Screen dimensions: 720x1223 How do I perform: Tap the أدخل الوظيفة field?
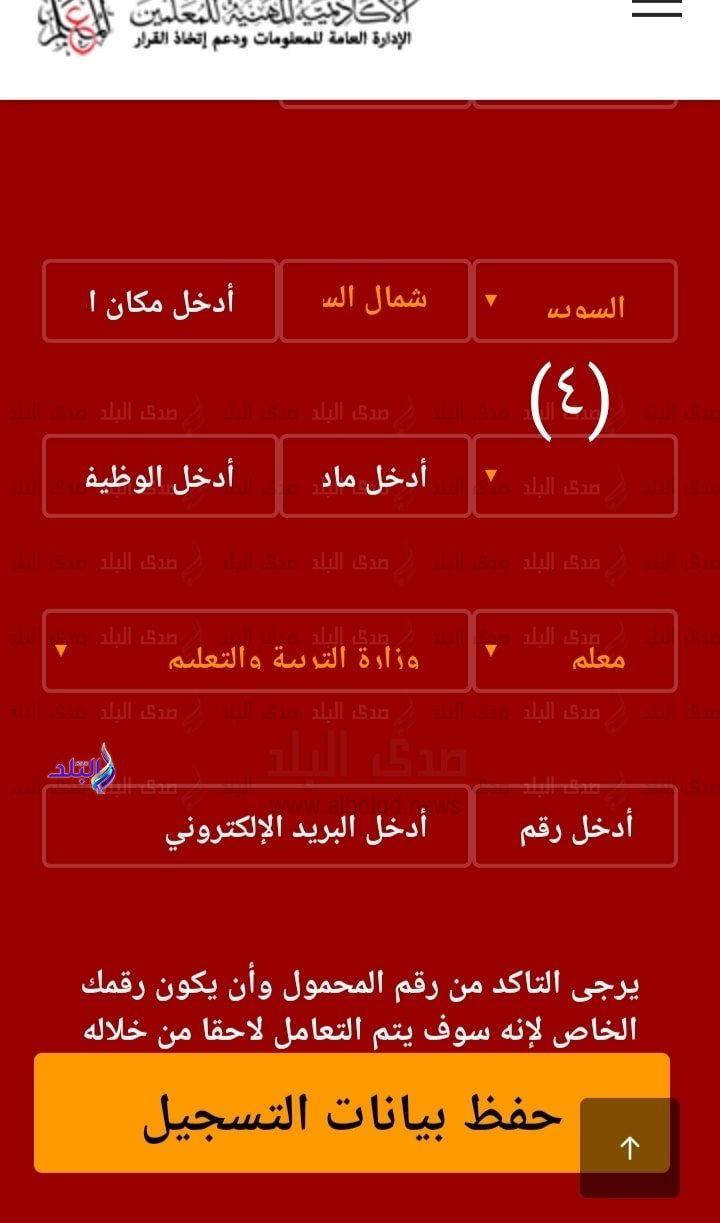160,476
